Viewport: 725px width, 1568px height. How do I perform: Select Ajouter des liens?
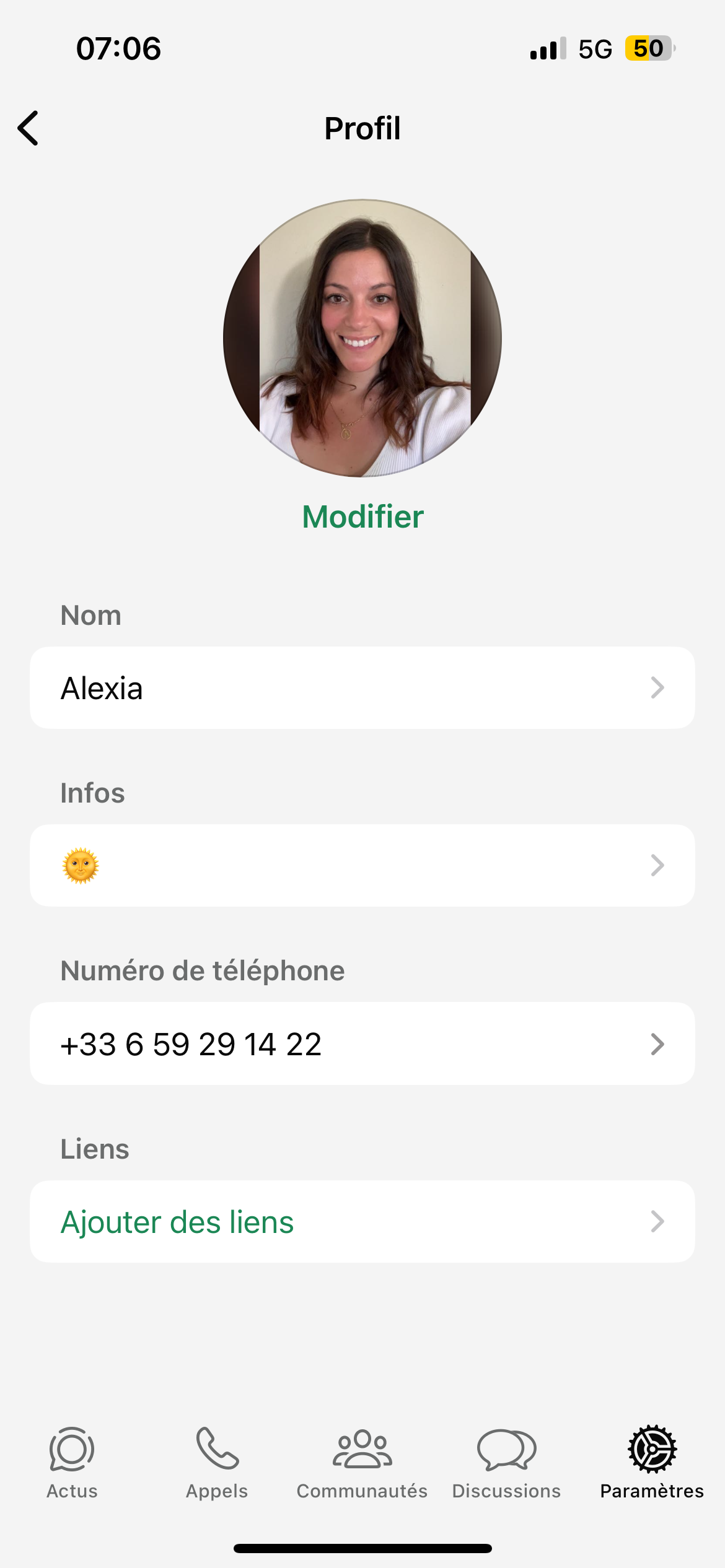pyautogui.click(x=362, y=1222)
